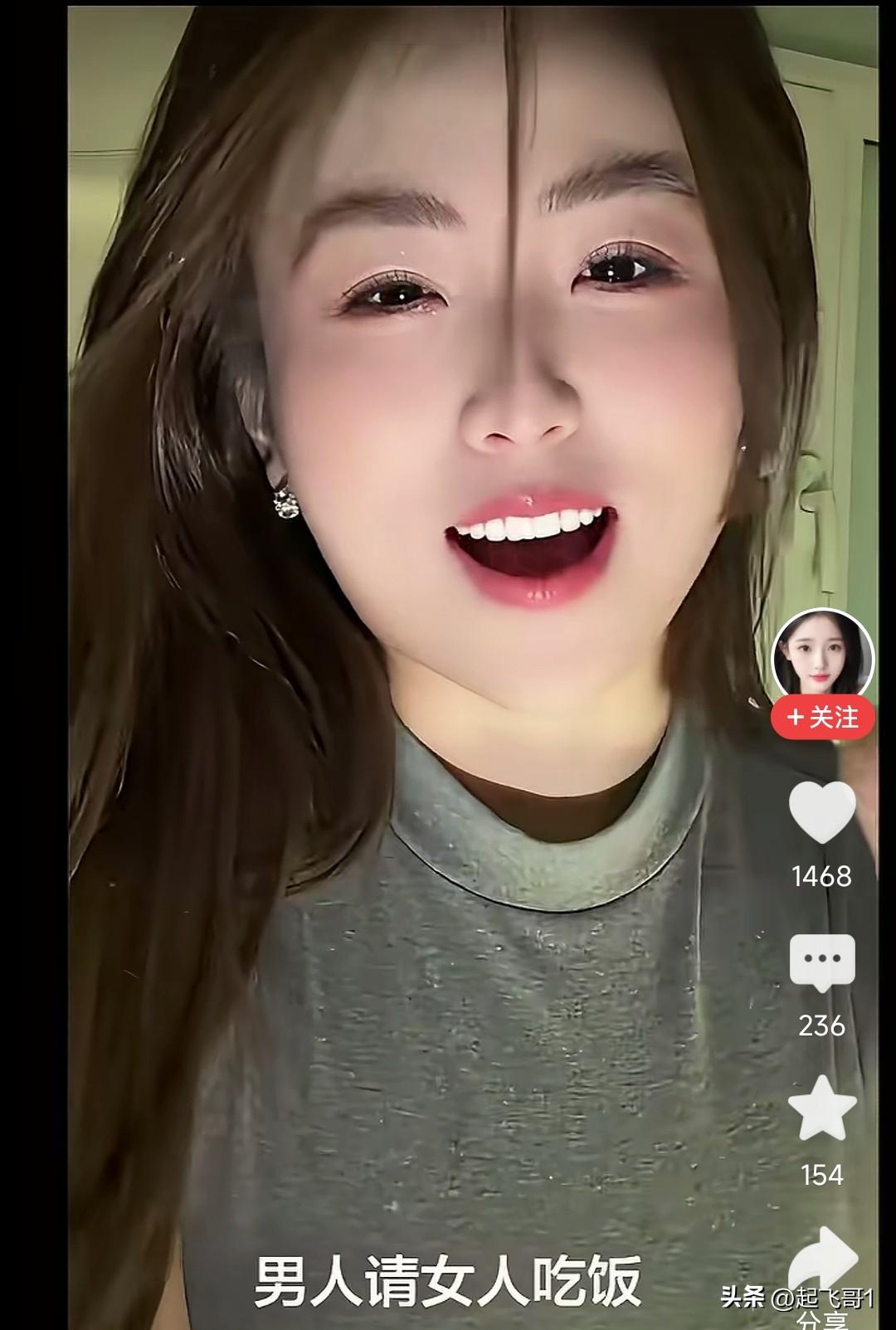
Task: Click the 分享 share label text
Action: click(821, 1319)
